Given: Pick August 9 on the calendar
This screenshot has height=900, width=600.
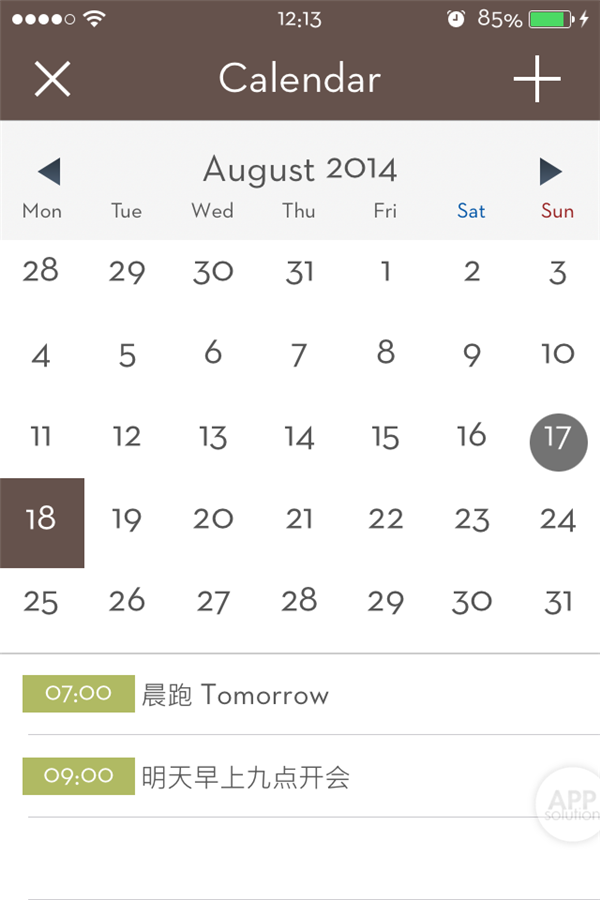Looking at the screenshot, I should pyautogui.click(x=471, y=354).
